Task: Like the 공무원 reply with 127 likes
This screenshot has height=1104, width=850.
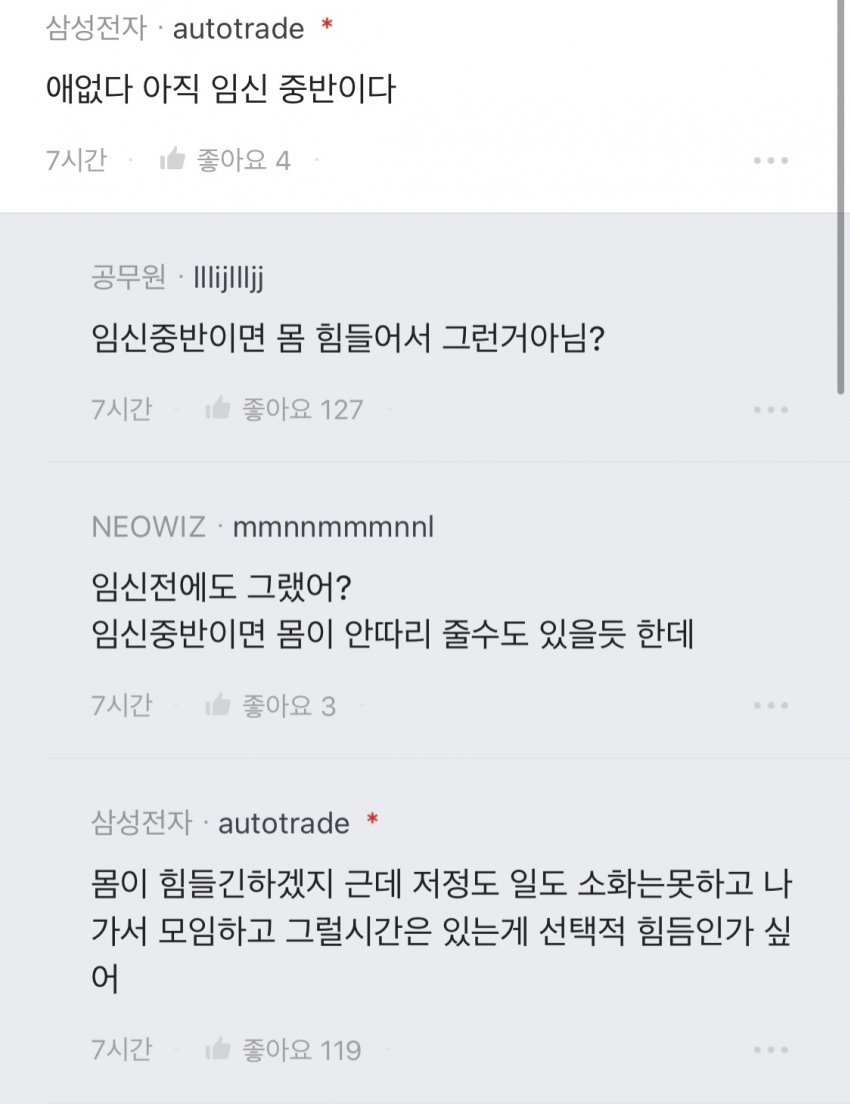Action: tap(218, 409)
